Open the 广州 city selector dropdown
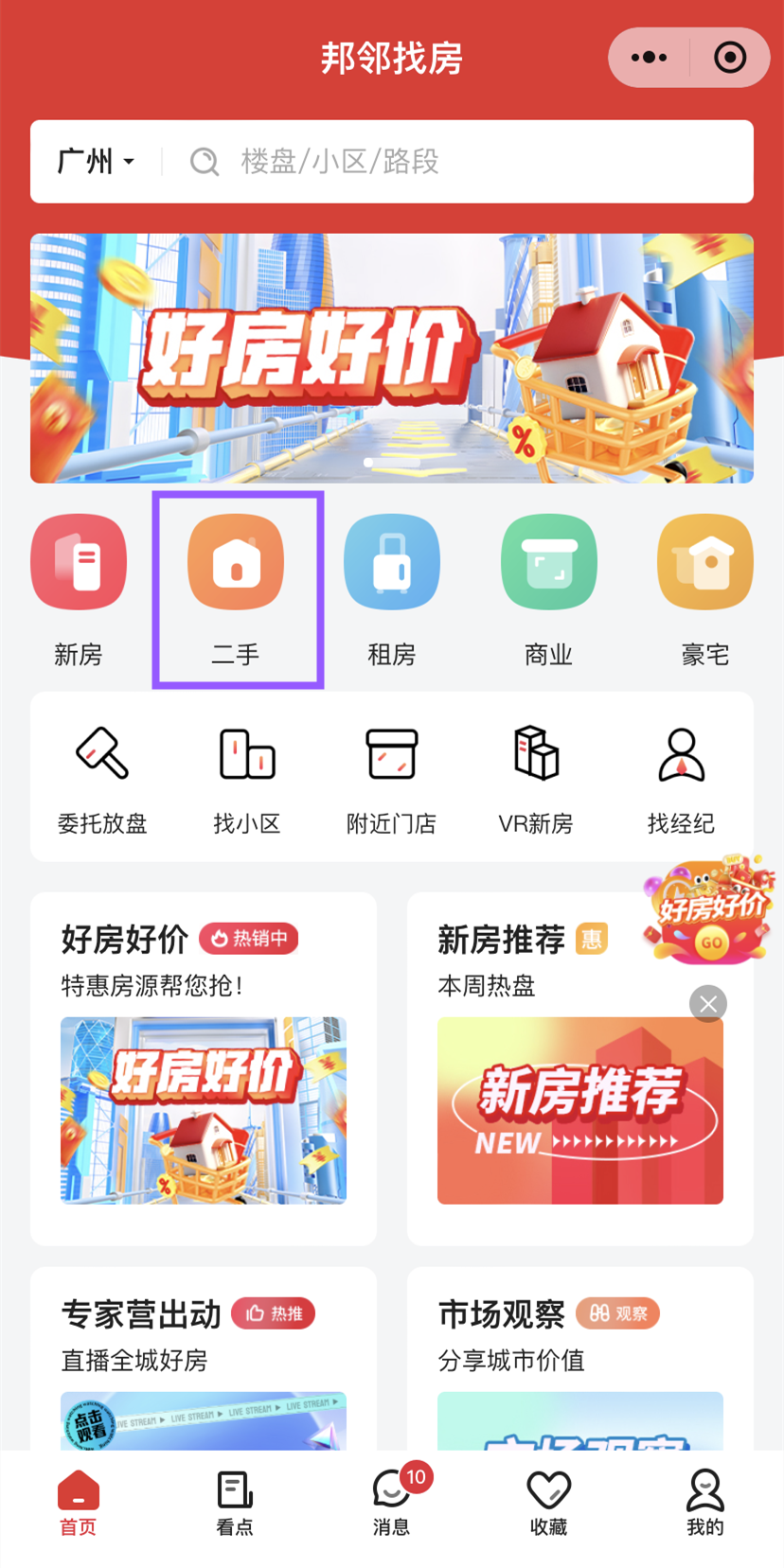The width and height of the screenshot is (784, 1568). click(93, 161)
